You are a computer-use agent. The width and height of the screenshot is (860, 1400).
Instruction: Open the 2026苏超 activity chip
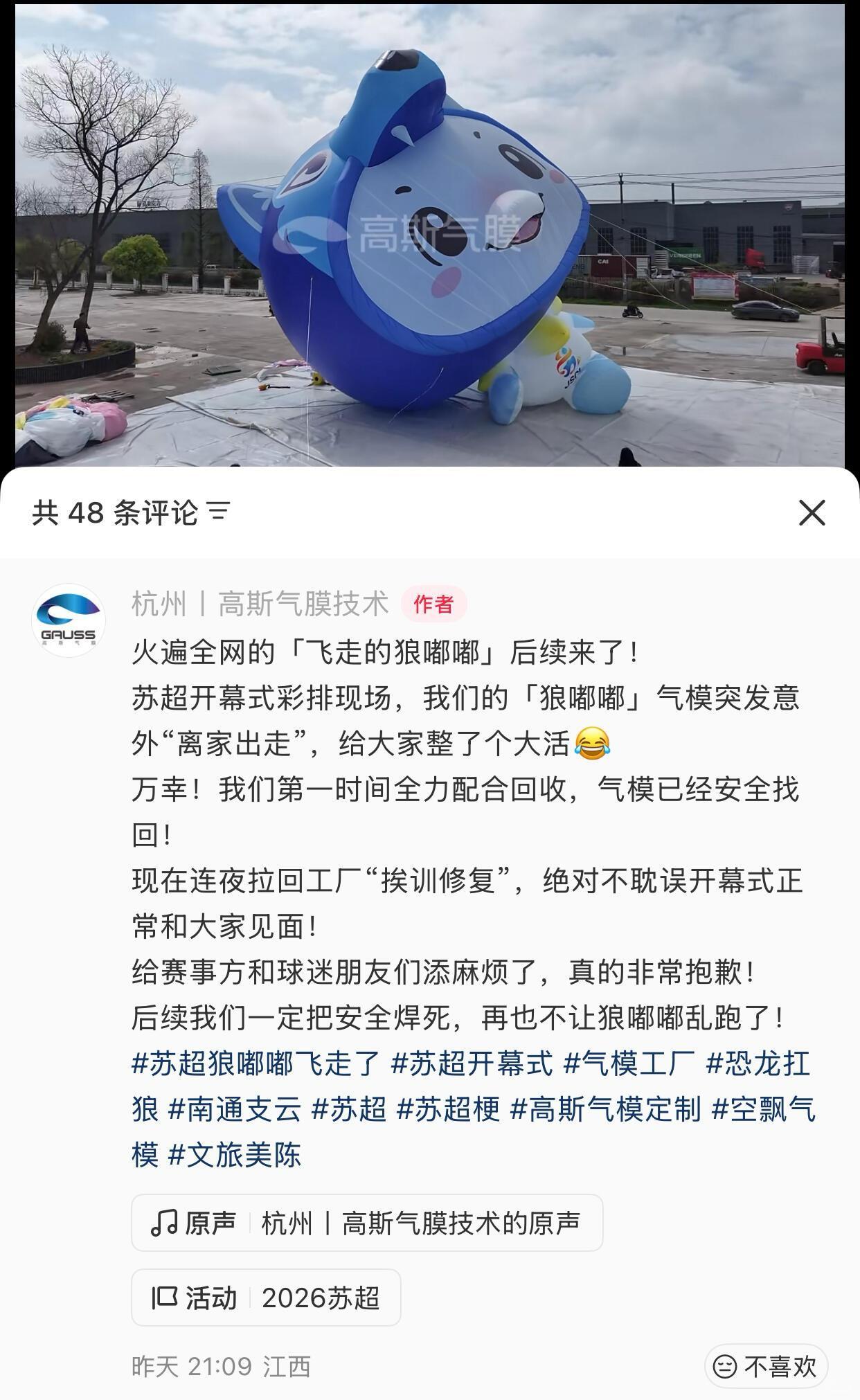tap(266, 1298)
